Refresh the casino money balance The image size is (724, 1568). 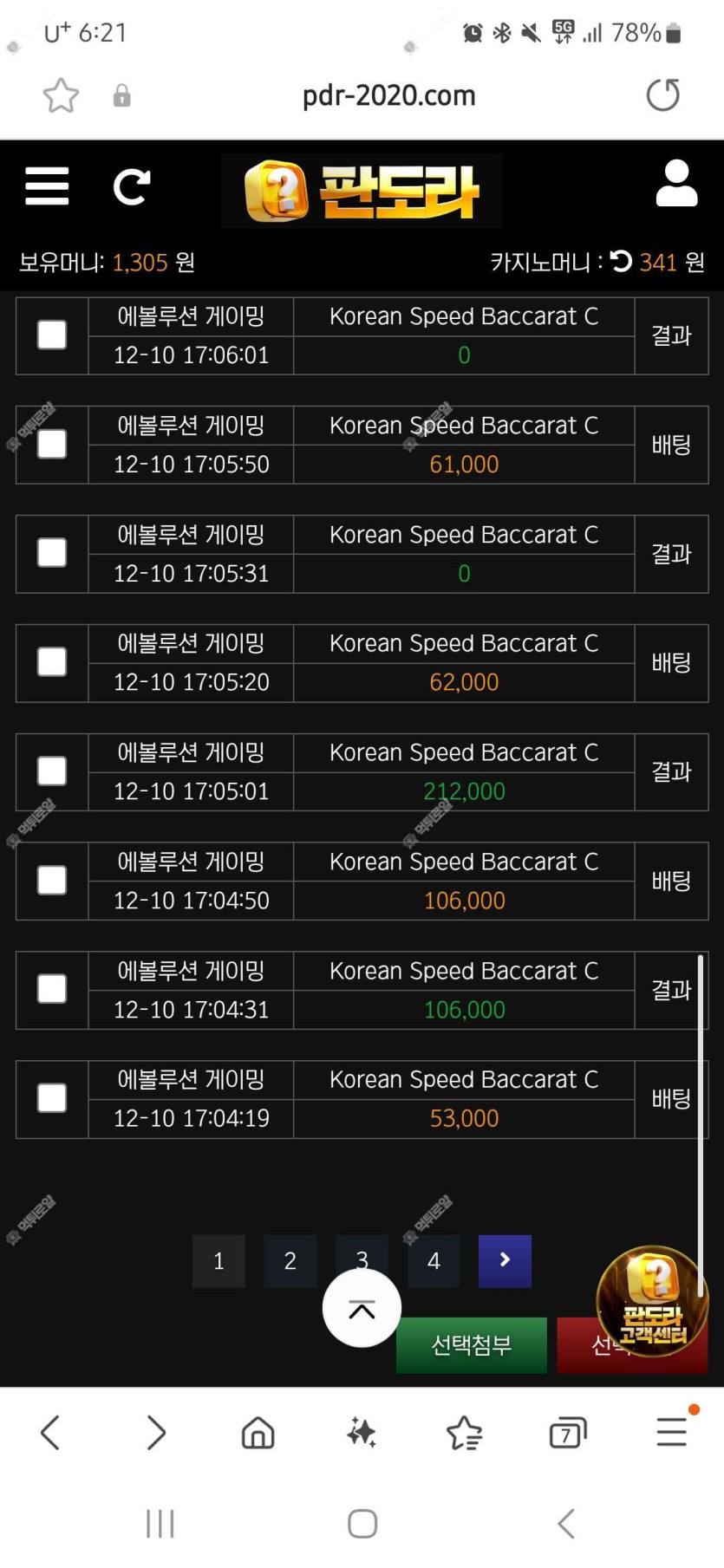(x=621, y=261)
